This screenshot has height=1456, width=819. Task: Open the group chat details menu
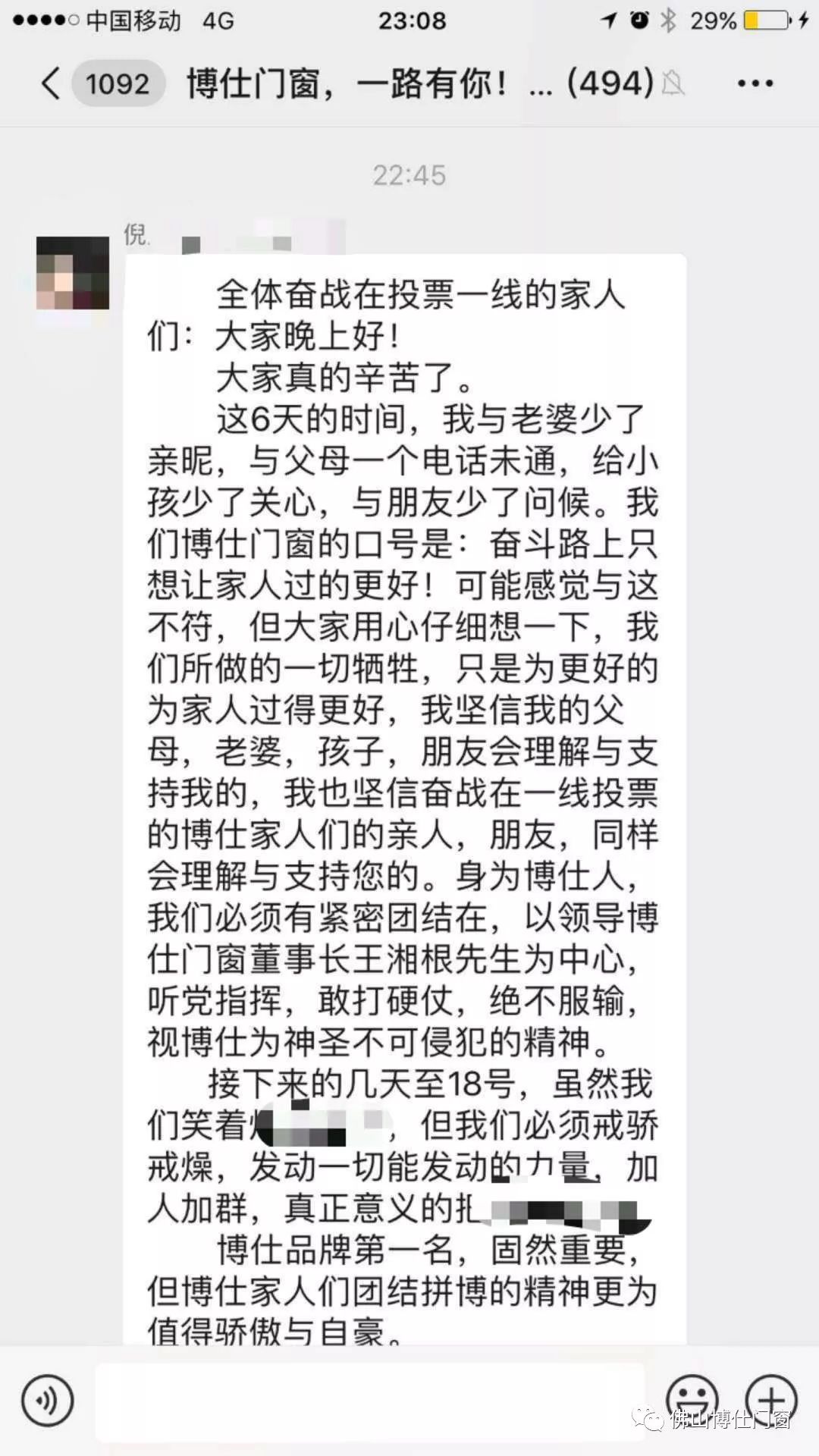(755, 83)
